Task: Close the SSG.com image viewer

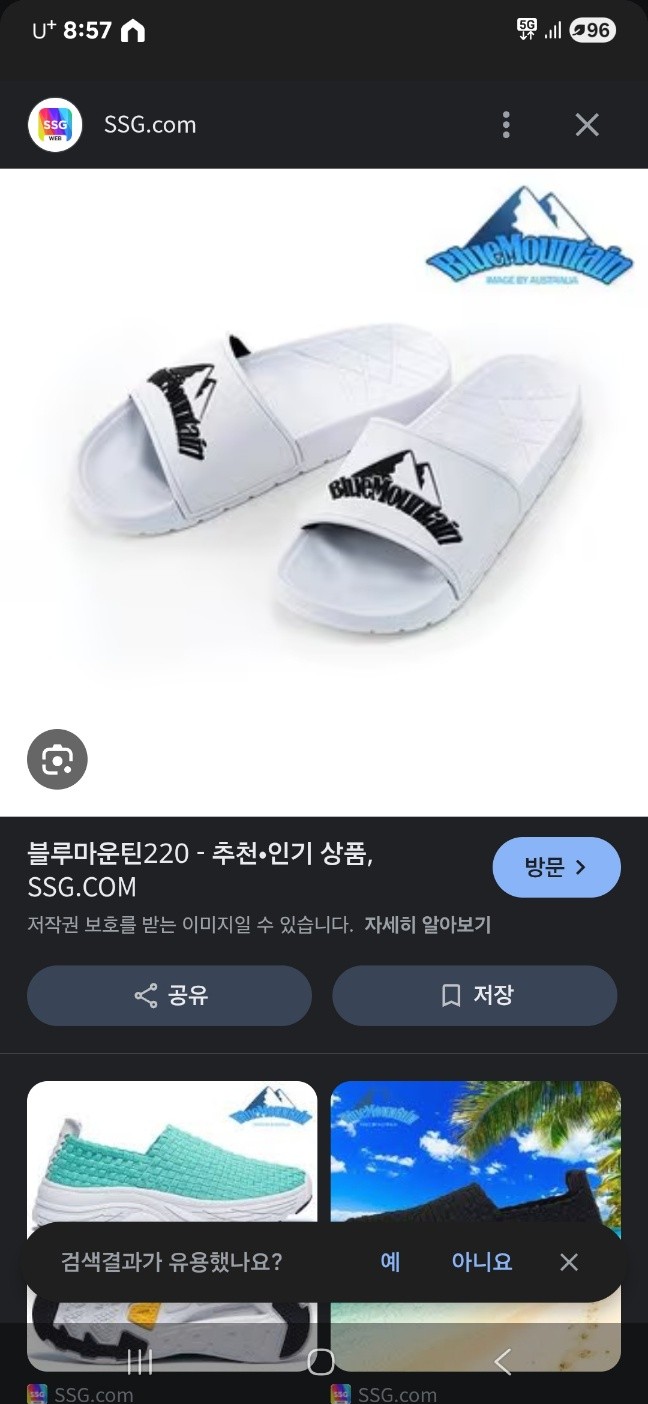Action: coord(587,125)
